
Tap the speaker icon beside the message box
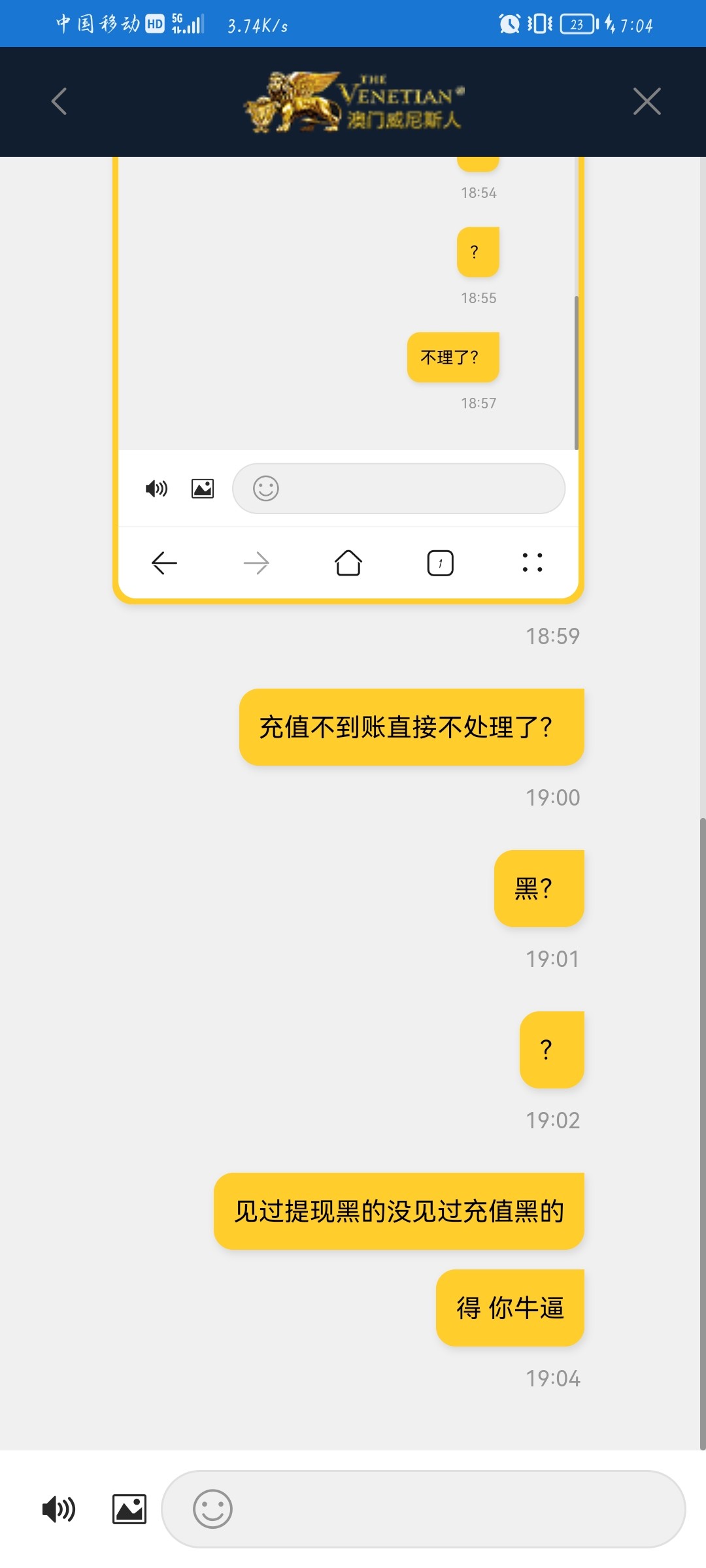coord(59,1509)
